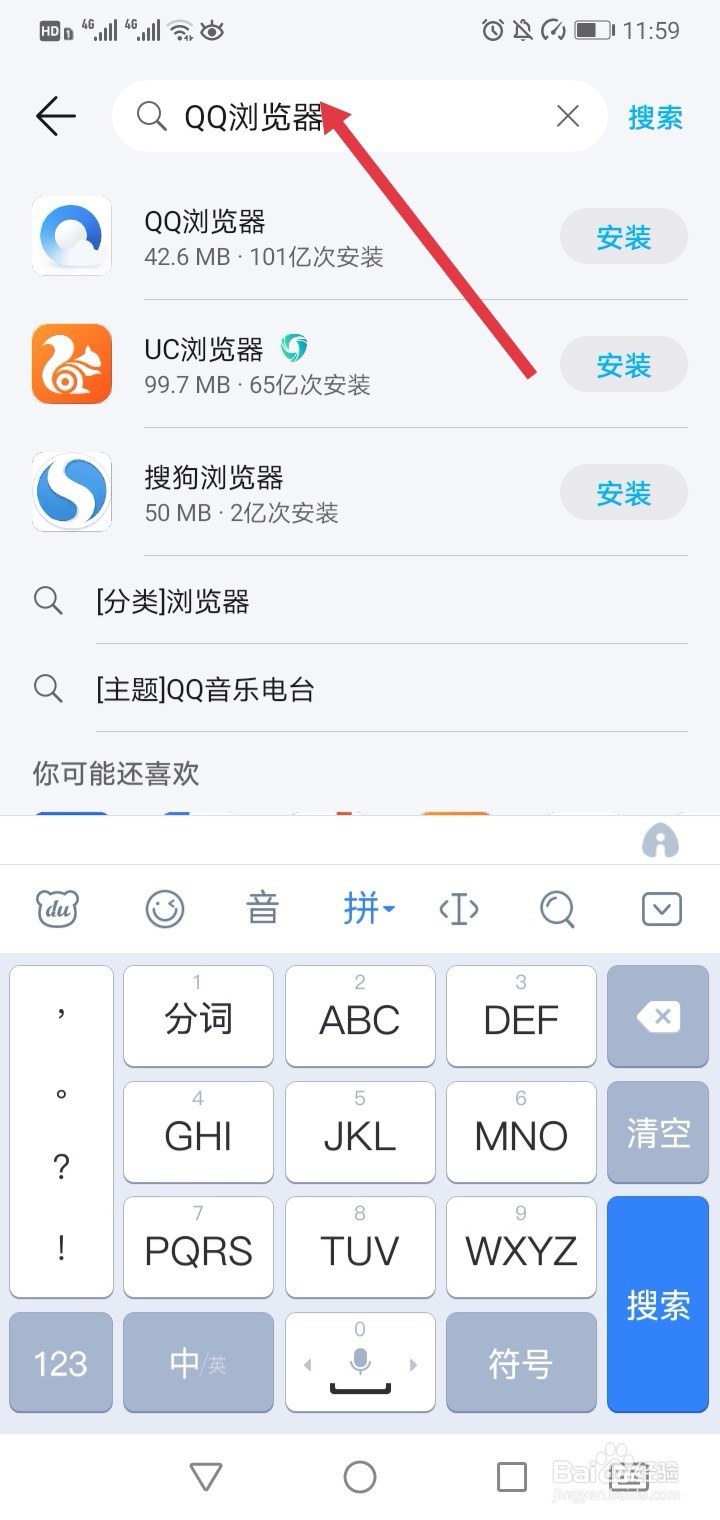Collapse the keyboard with the chevron icon
The image size is (720, 1520).
pyautogui.click(x=660, y=909)
